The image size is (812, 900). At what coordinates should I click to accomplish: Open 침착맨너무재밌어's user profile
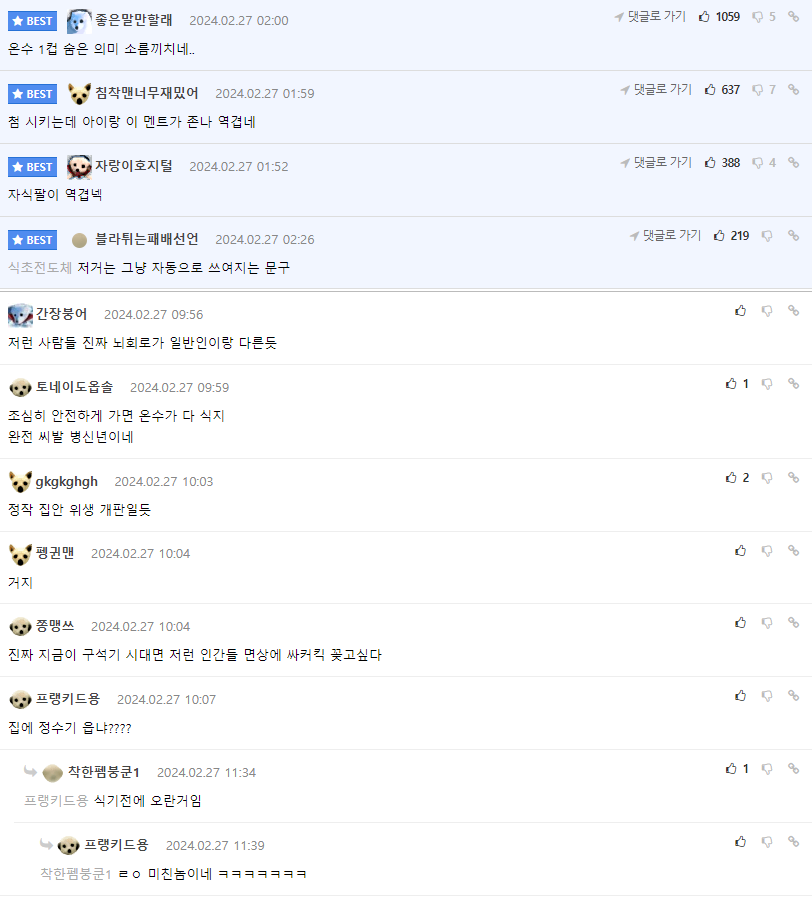coord(146,93)
